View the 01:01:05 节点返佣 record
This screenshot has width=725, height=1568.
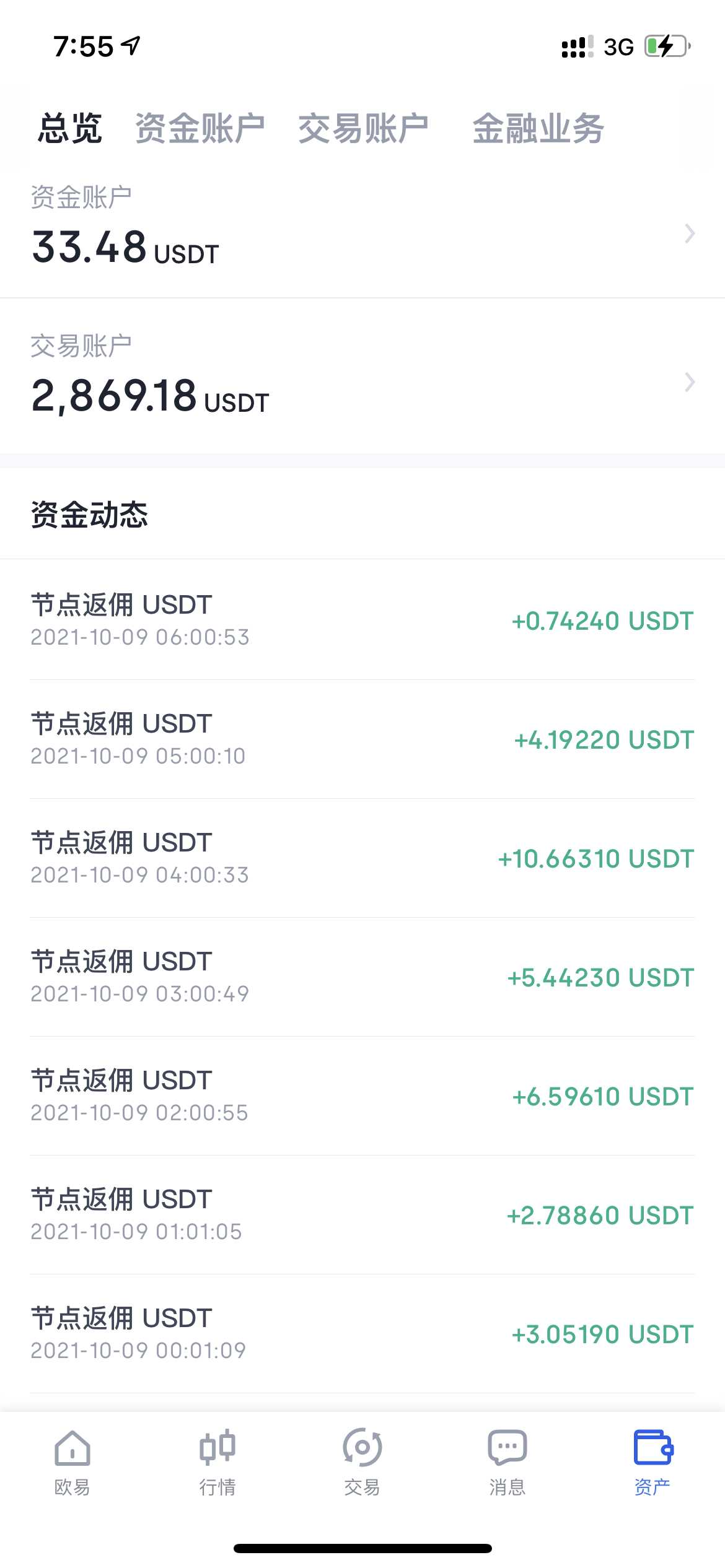[362, 1215]
